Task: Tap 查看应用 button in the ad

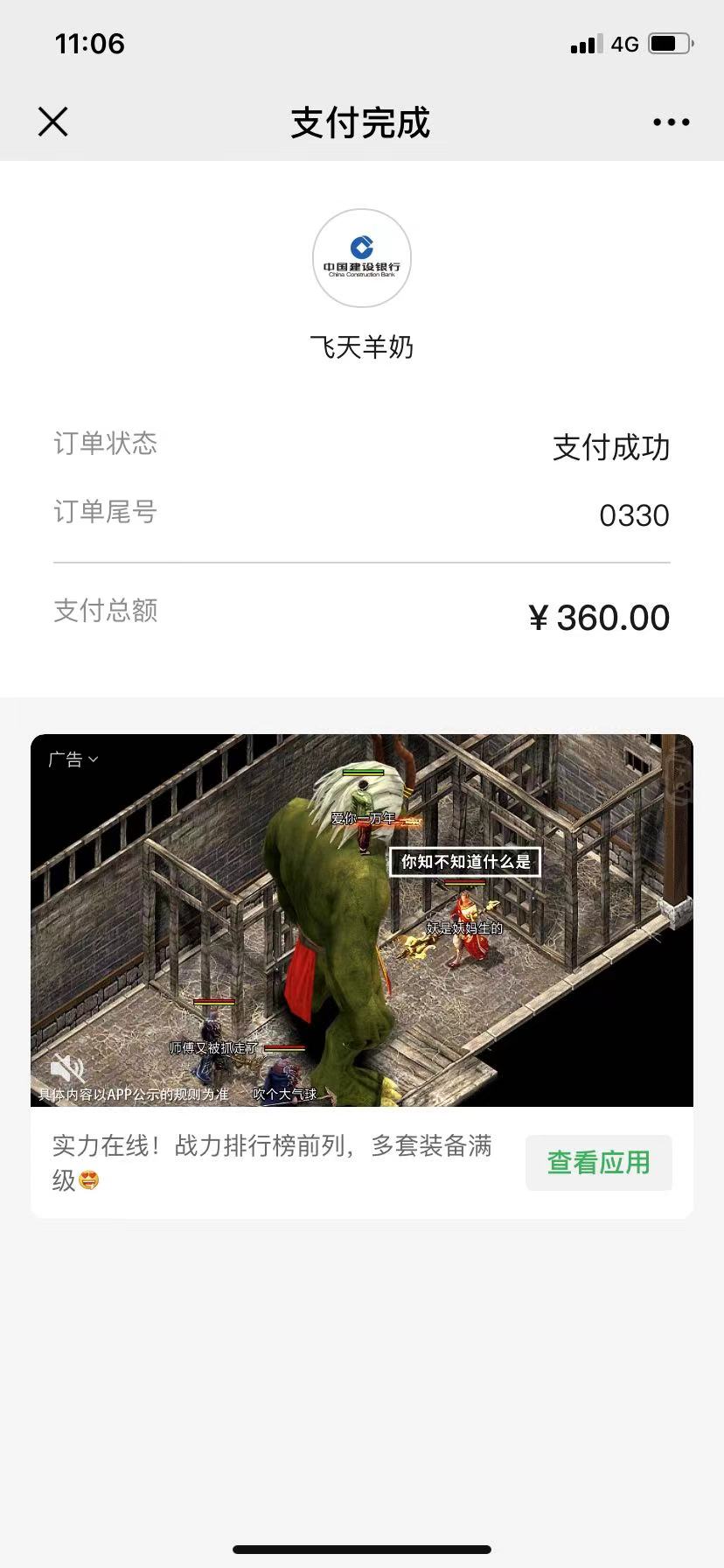Action: 598,1162
